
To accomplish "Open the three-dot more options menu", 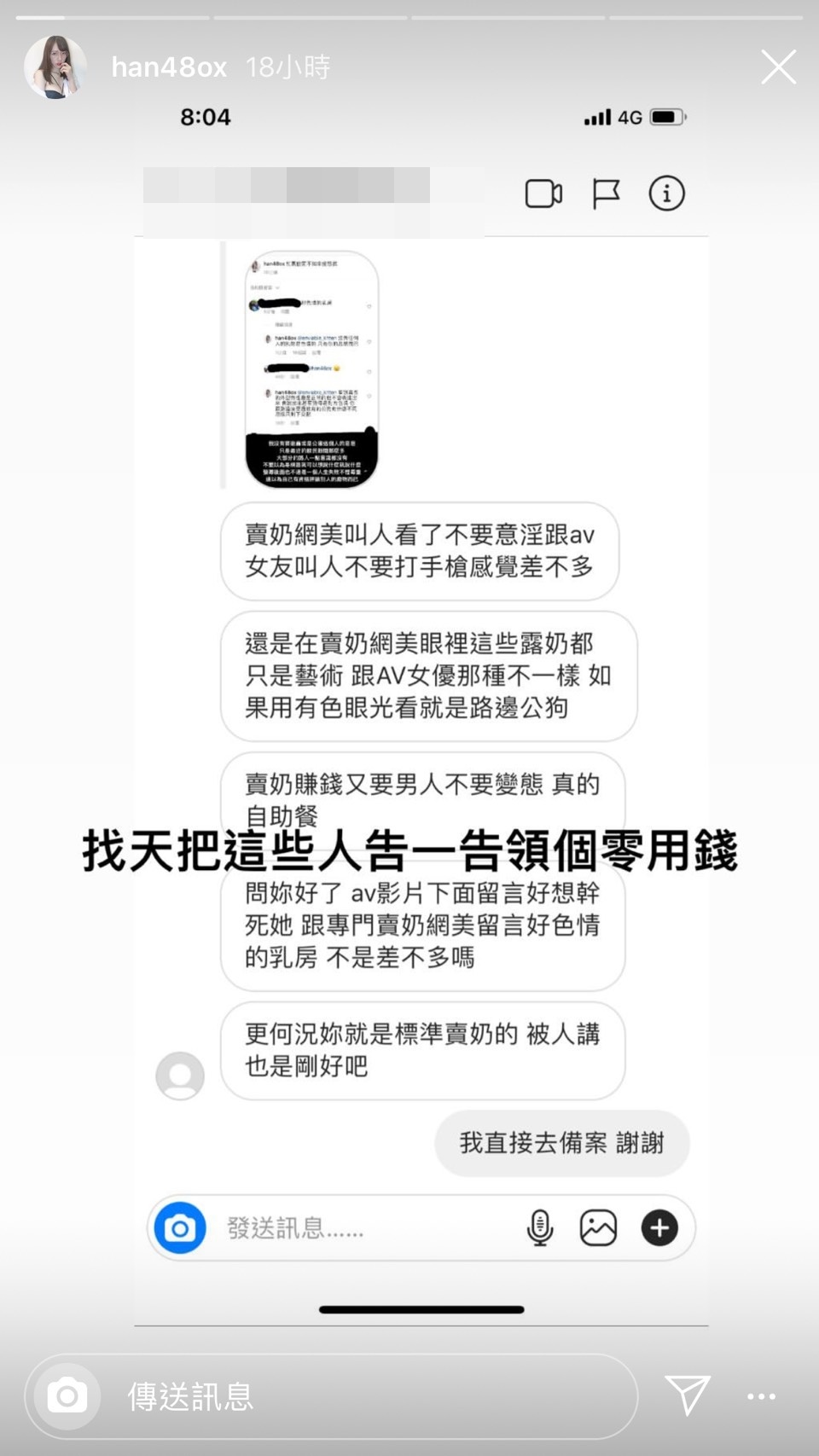I will [761, 1396].
